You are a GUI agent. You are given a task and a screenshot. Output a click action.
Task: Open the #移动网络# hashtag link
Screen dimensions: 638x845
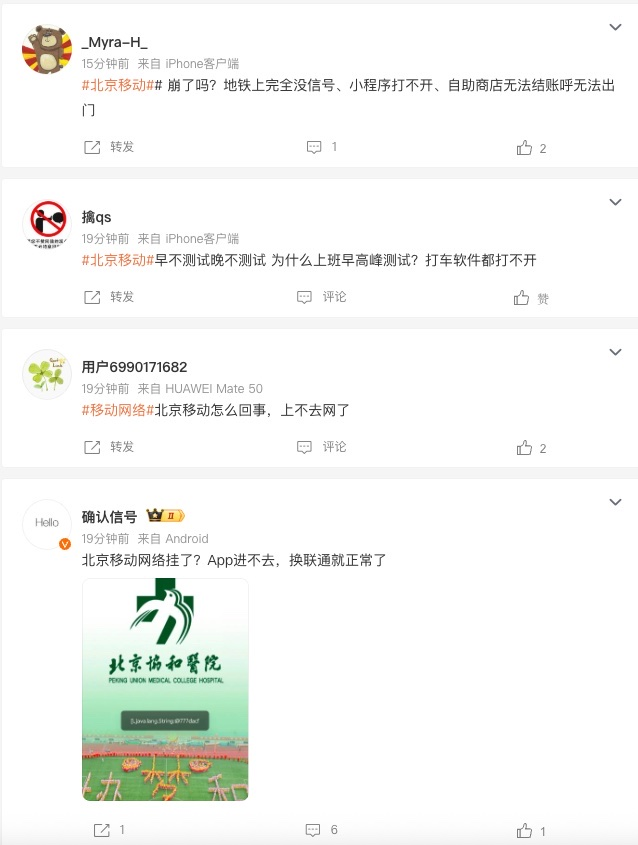(118, 410)
